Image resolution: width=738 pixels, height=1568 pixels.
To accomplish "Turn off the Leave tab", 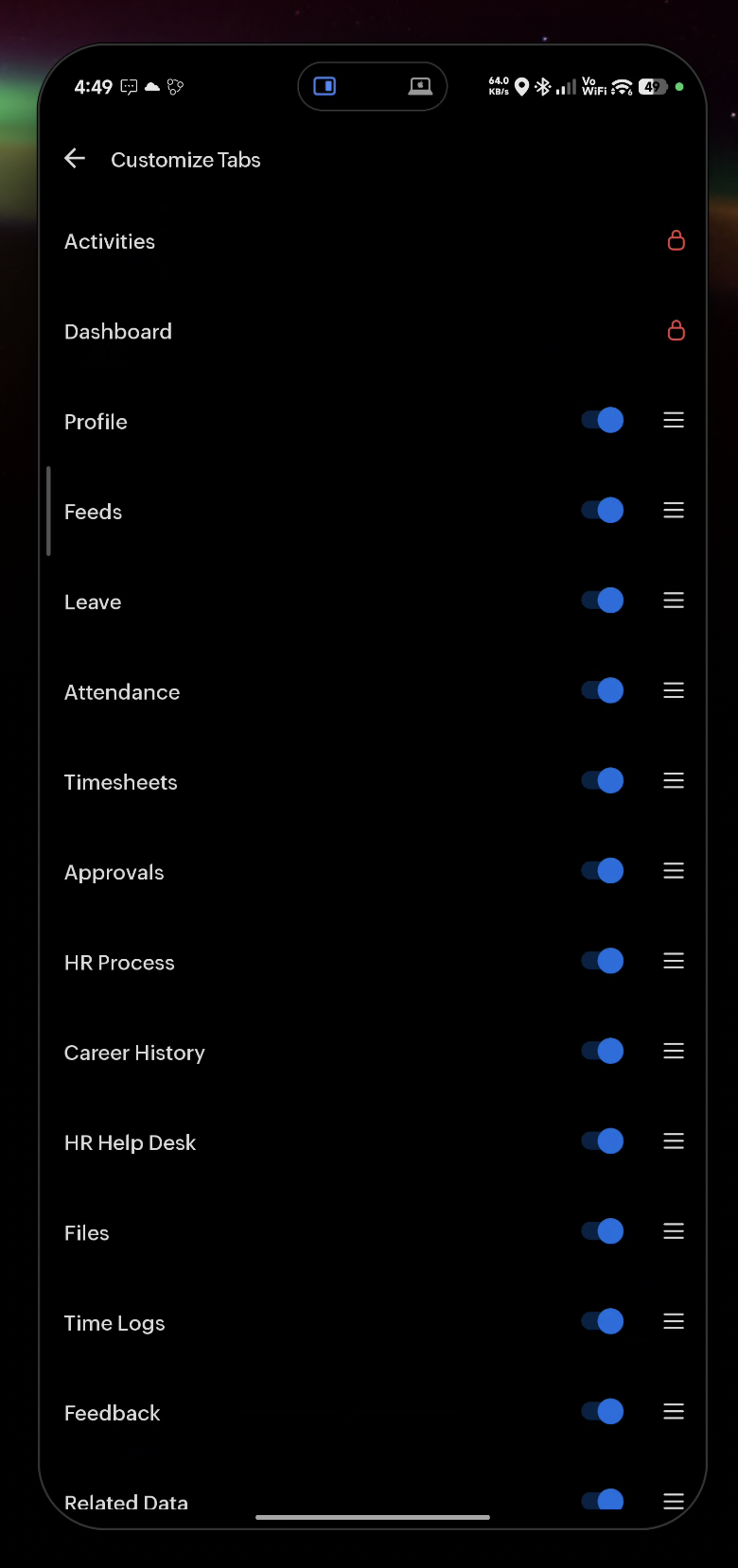I will tap(603, 601).
